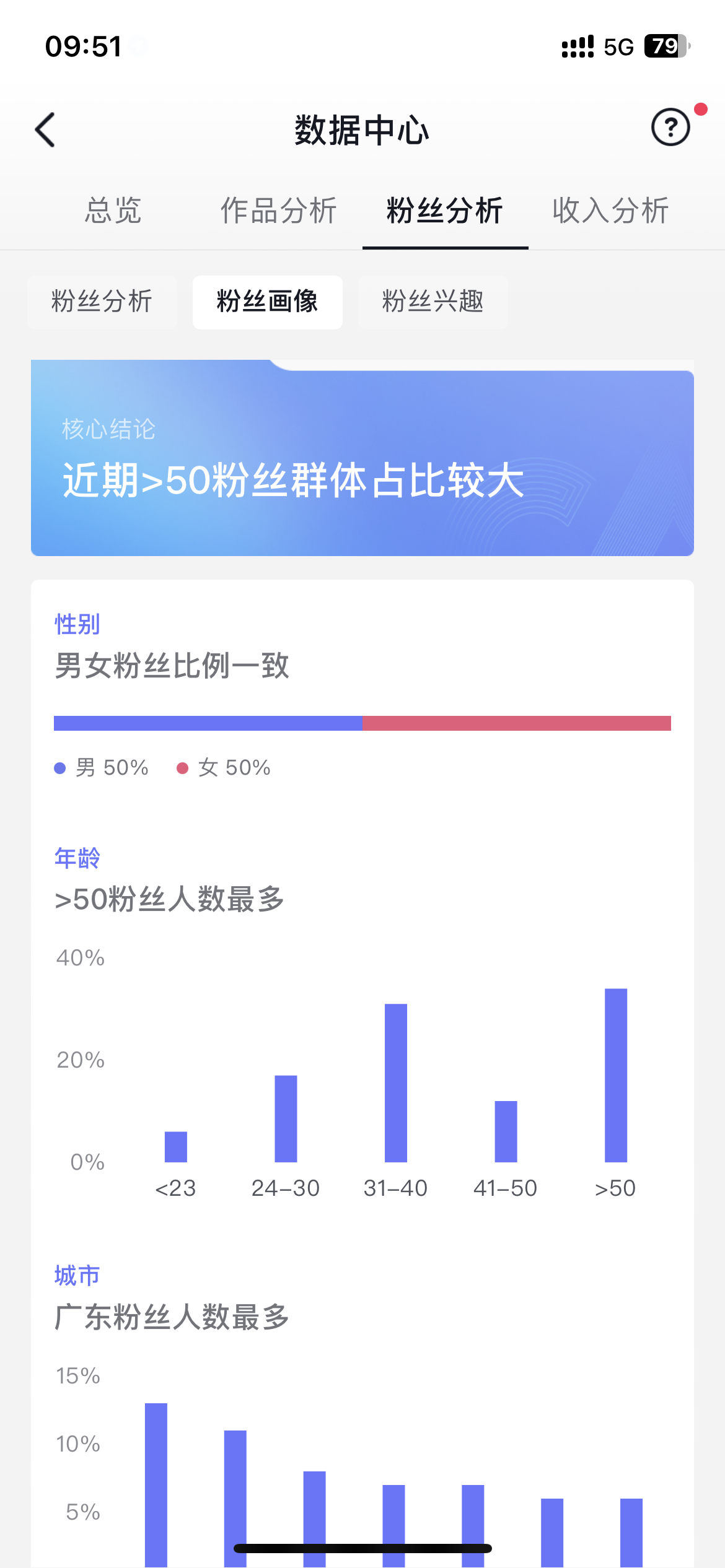Screen dimensions: 725x1568
Task: Switch to the 总览 tab
Action: (x=113, y=211)
